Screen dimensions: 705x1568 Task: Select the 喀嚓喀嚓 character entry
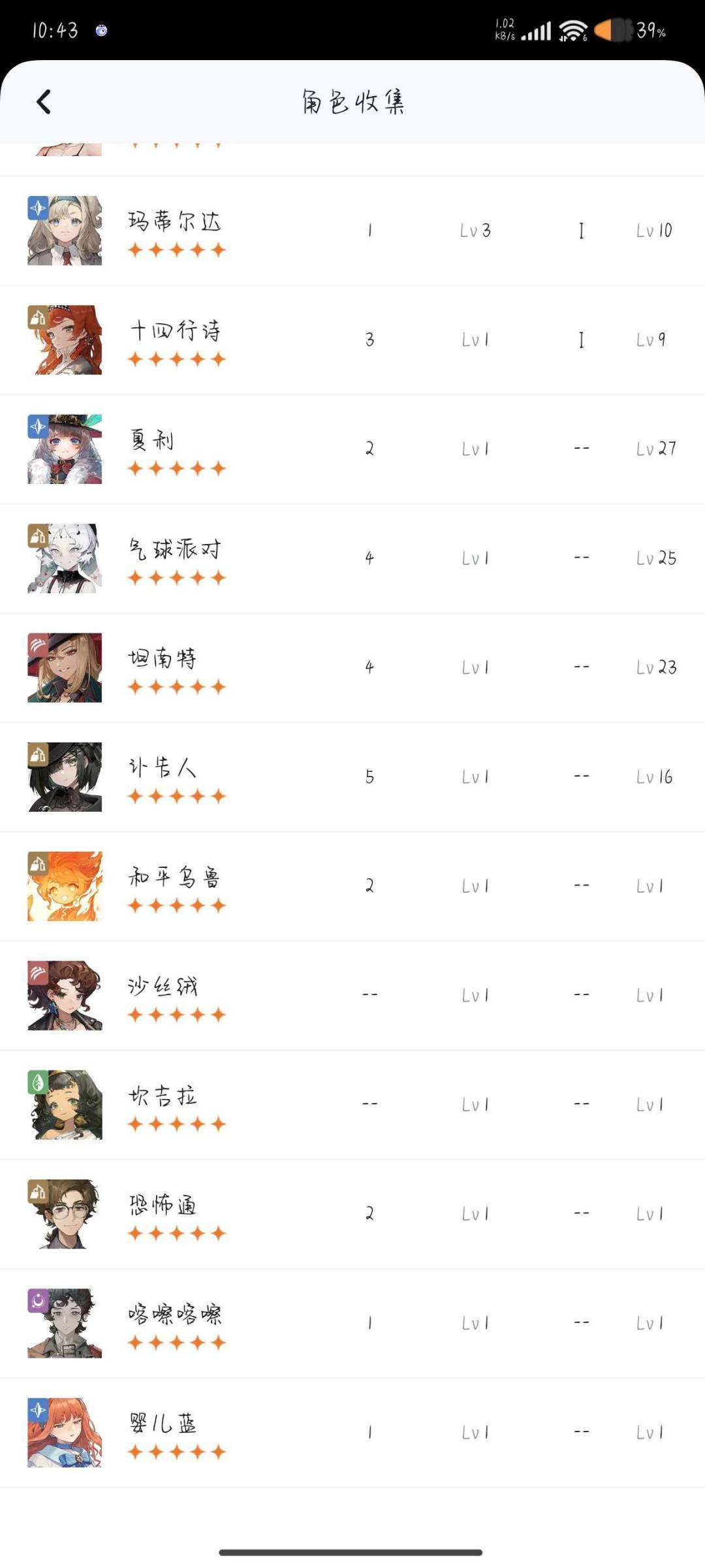(x=352, y=1324)
